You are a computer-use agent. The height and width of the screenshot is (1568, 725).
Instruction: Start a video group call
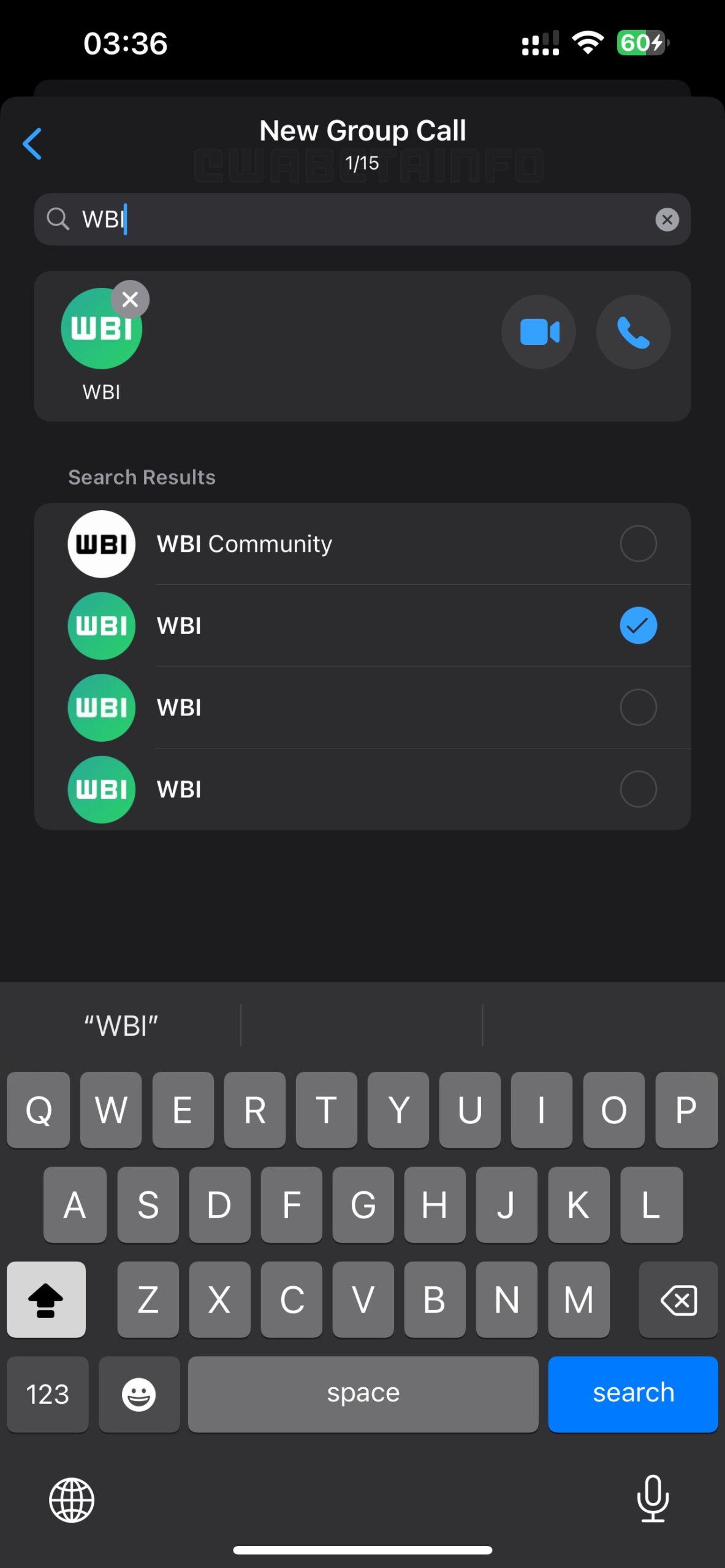[539, 332]
